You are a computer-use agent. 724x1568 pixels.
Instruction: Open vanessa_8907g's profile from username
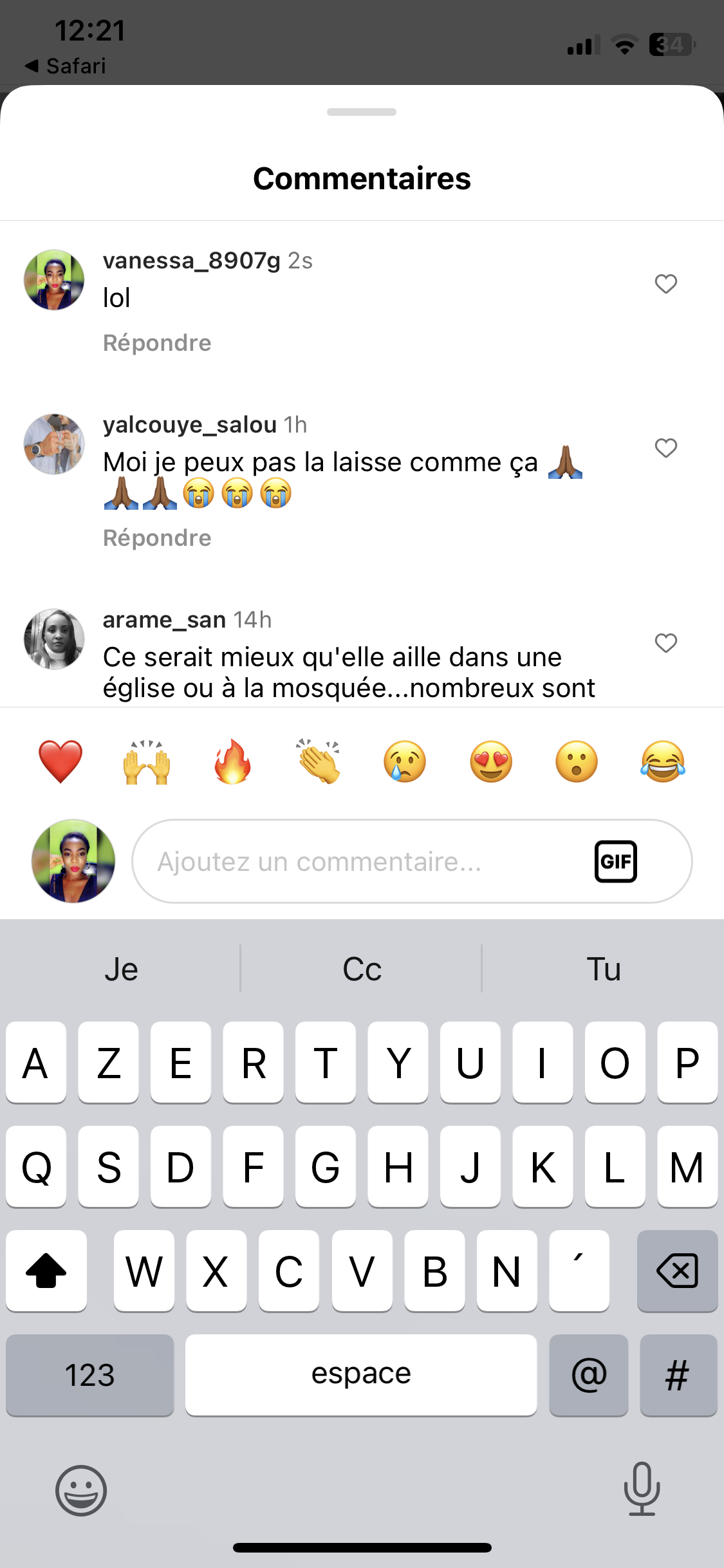pyautogui.click(x=192, y=261)
